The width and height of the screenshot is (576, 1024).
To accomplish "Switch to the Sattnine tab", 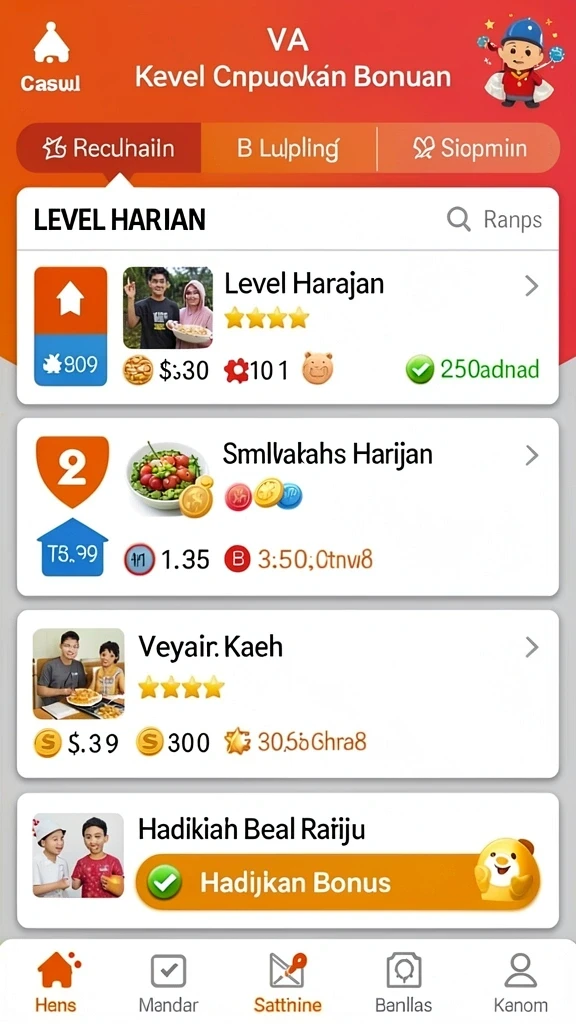I will tap(288, 982).
